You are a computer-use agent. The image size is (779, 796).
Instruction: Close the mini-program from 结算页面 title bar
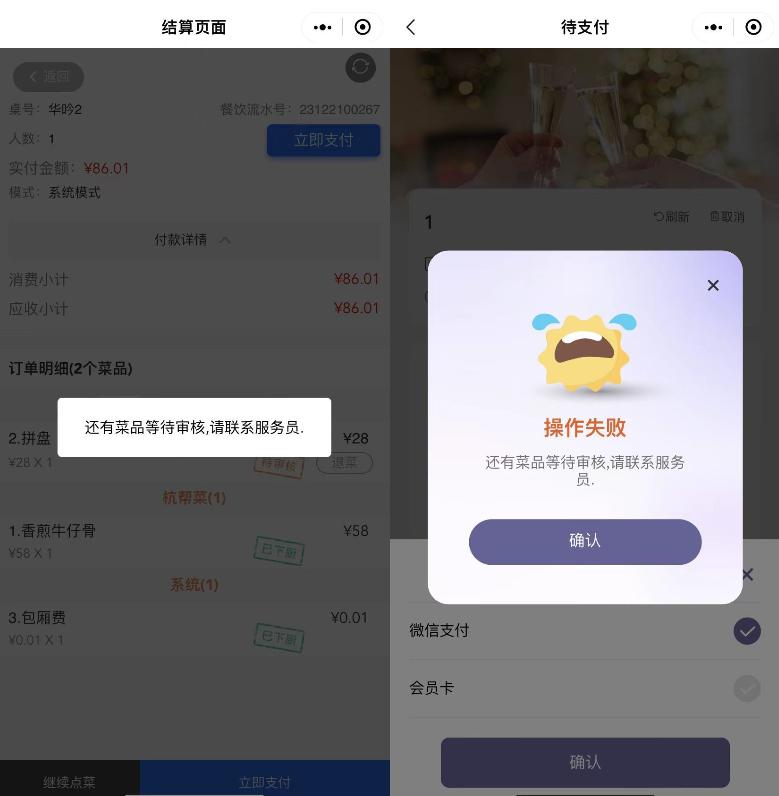[x=363, y=27]
